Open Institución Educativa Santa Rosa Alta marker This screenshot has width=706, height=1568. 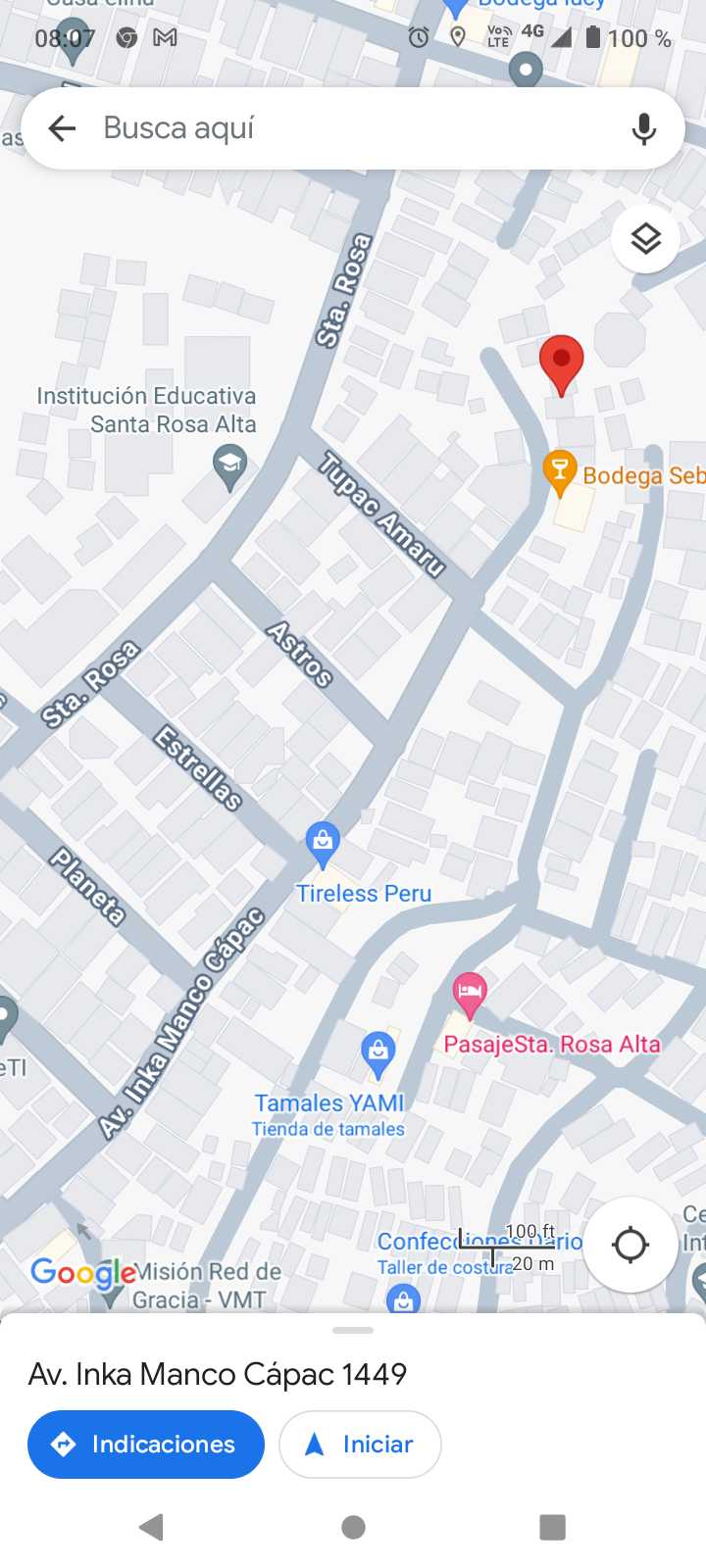click(x=229, y=465)
